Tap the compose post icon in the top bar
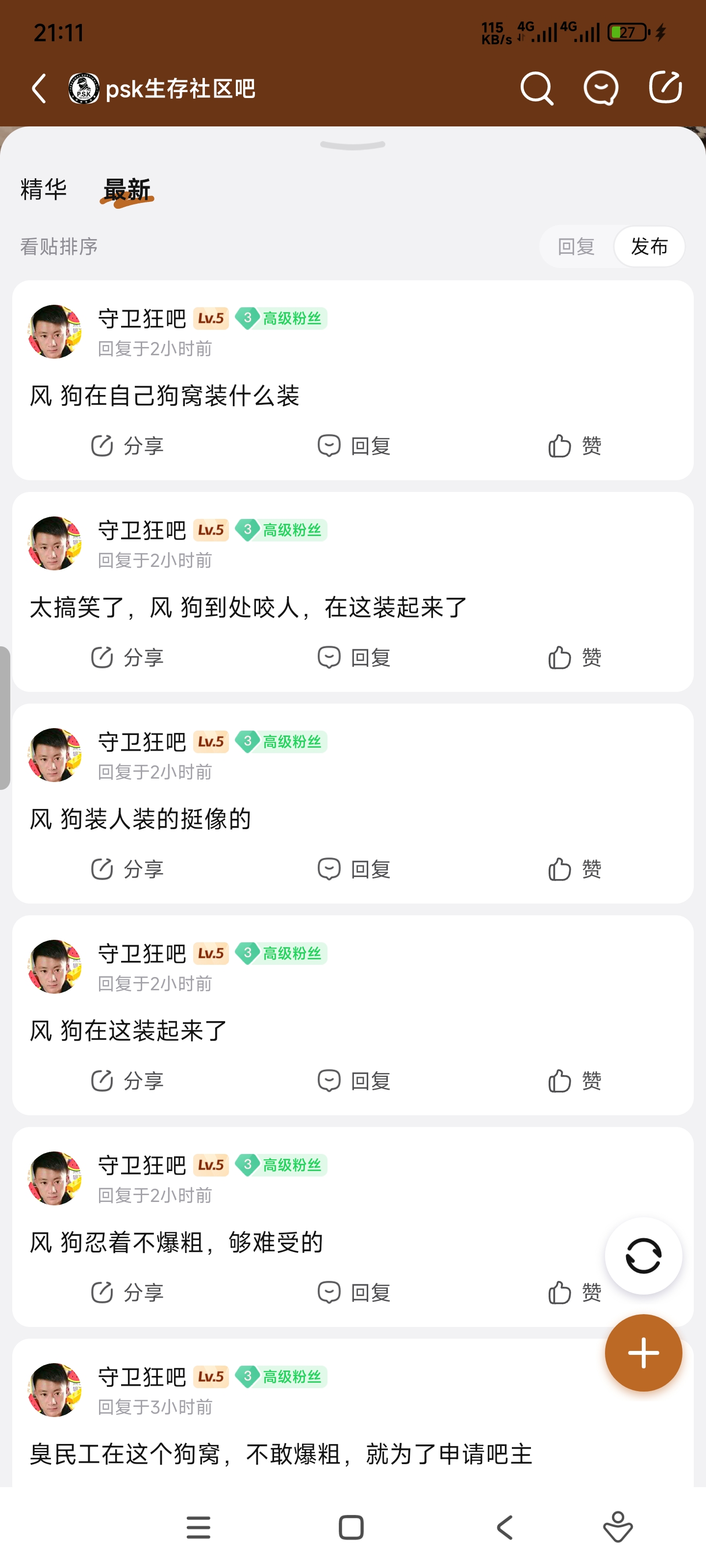Viewport: 706px width, 1568px height. 665,88
